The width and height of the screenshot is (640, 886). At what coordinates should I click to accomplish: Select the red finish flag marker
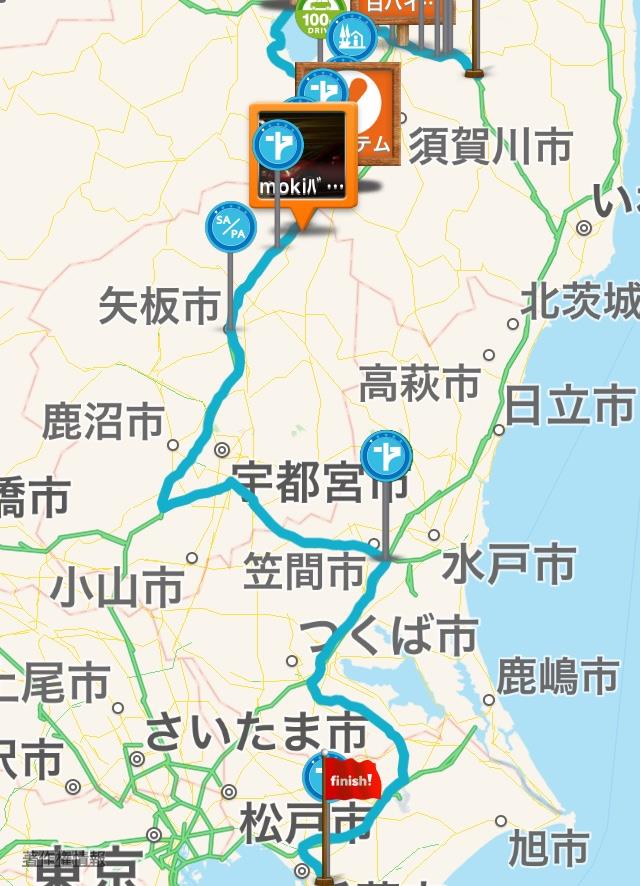pyautogui.click(x=350, y=778)
